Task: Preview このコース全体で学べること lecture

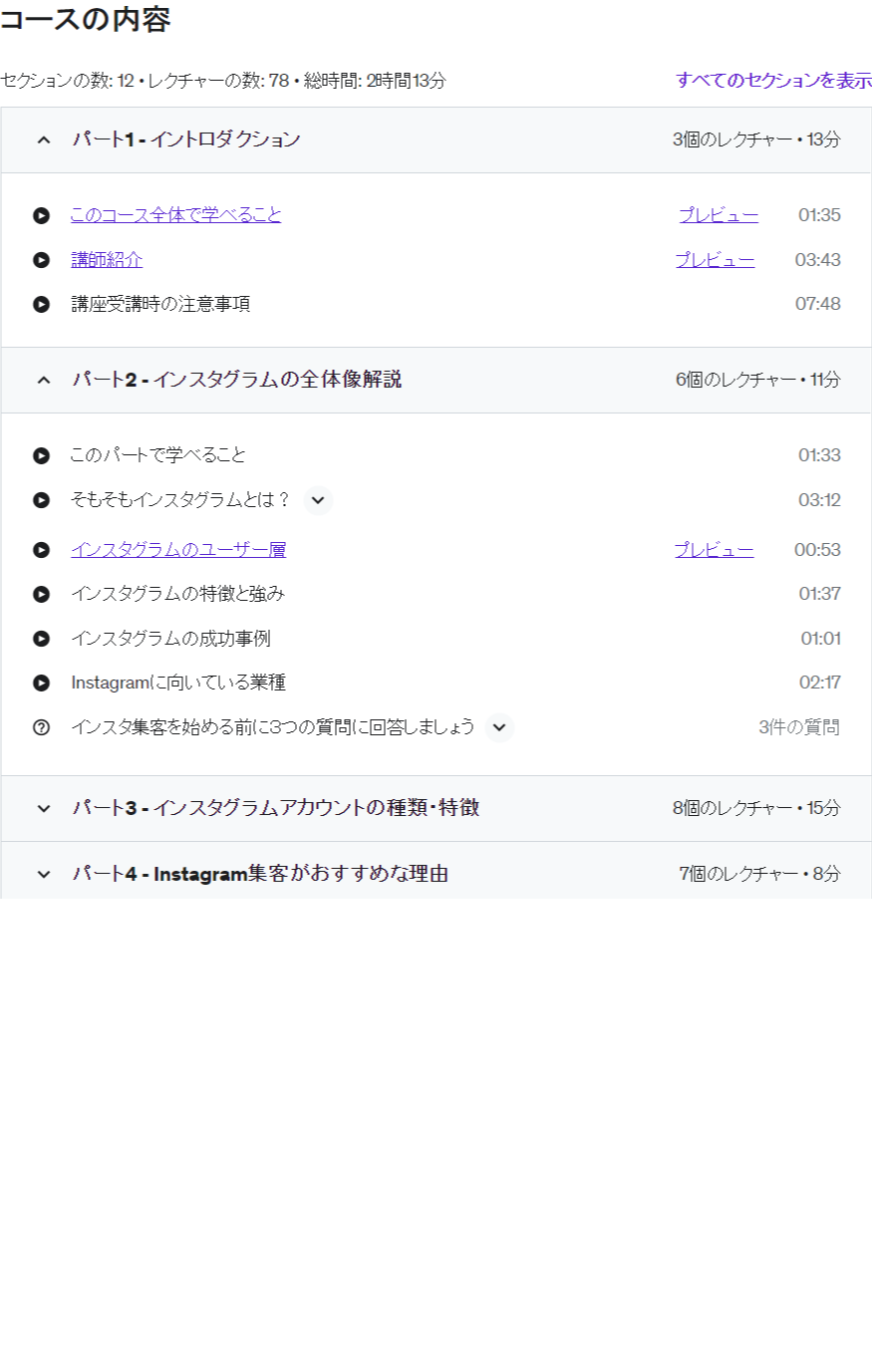Action: click(719, 215)
